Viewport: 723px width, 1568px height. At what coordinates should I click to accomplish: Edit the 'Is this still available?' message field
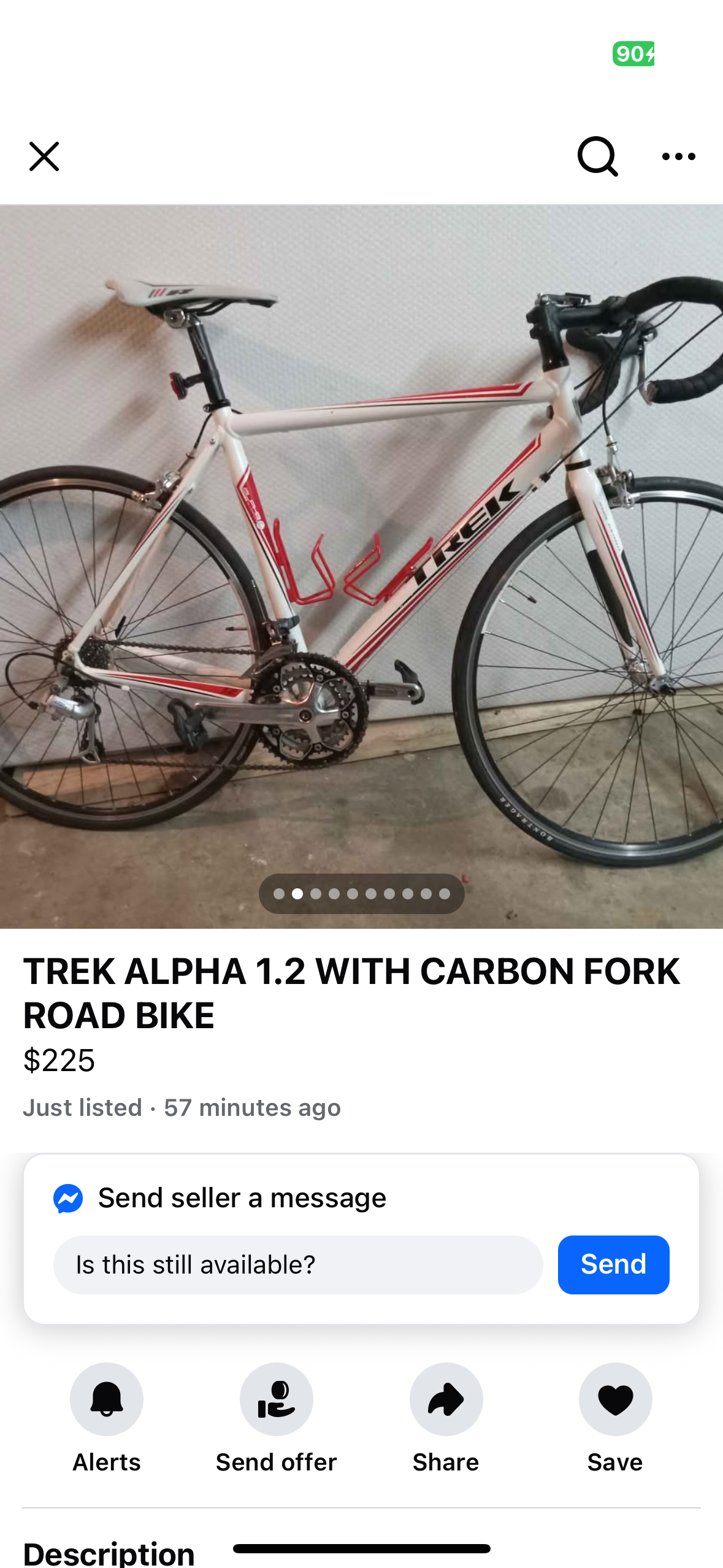tap(298, 1265)
